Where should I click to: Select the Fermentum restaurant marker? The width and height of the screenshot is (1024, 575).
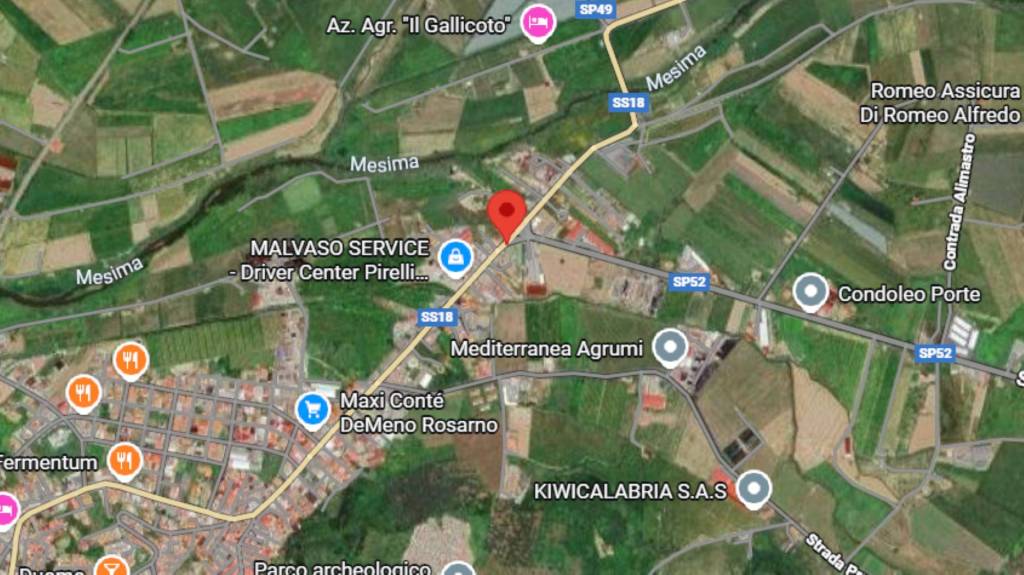pos(125,461)
